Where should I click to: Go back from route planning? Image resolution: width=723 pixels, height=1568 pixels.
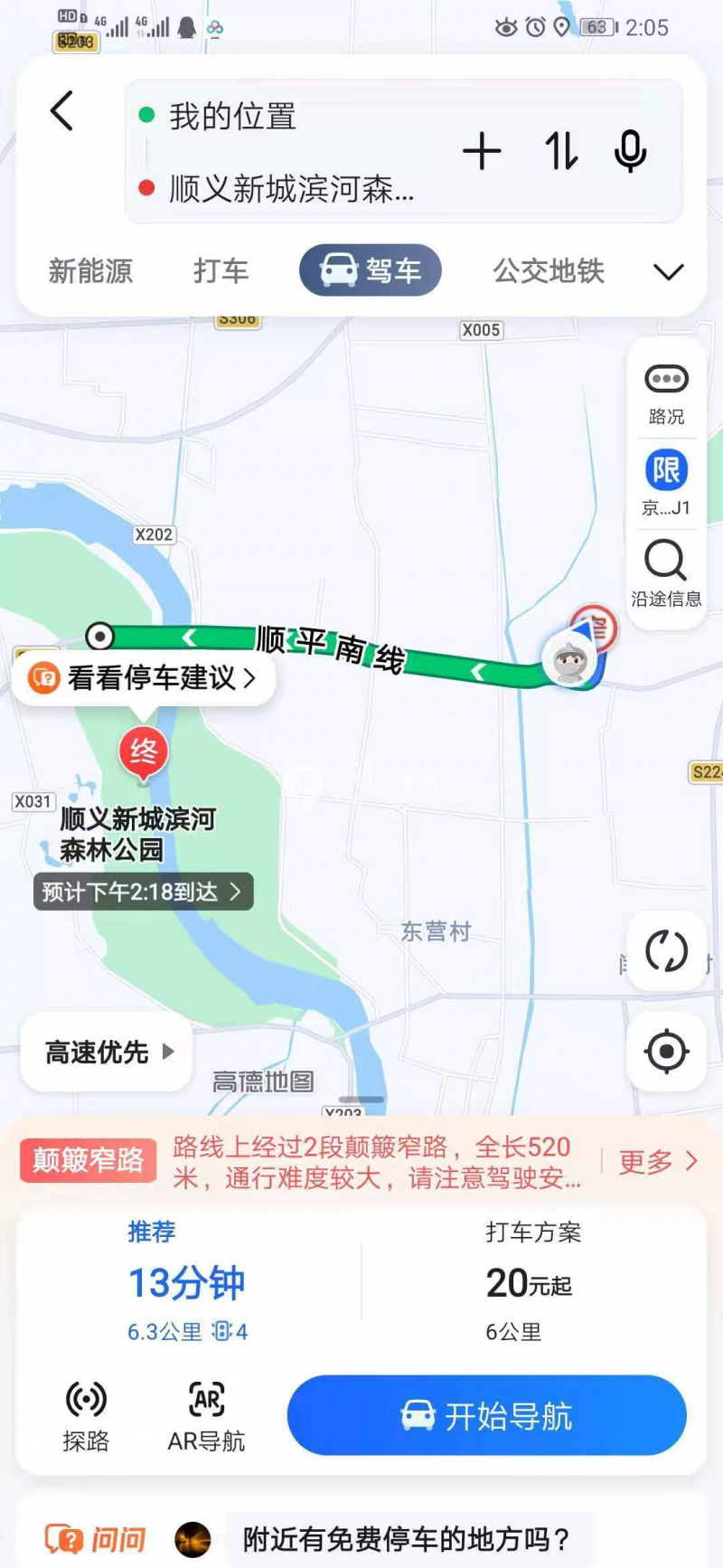pos(61,112)
